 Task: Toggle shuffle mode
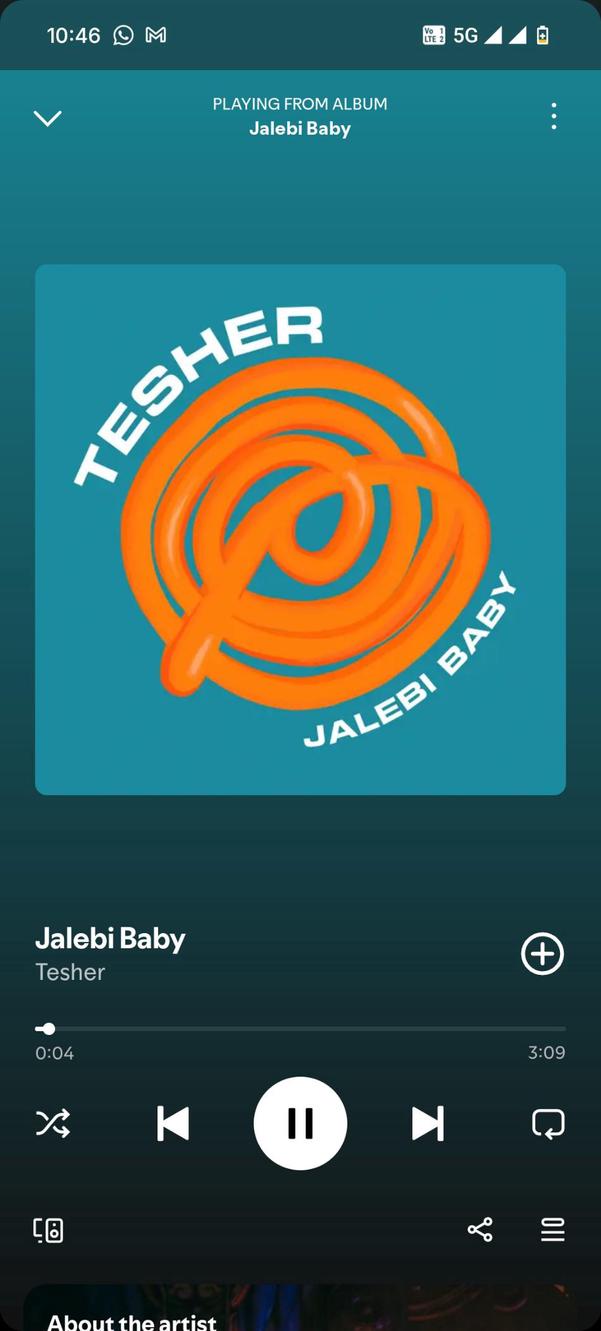53,1124
